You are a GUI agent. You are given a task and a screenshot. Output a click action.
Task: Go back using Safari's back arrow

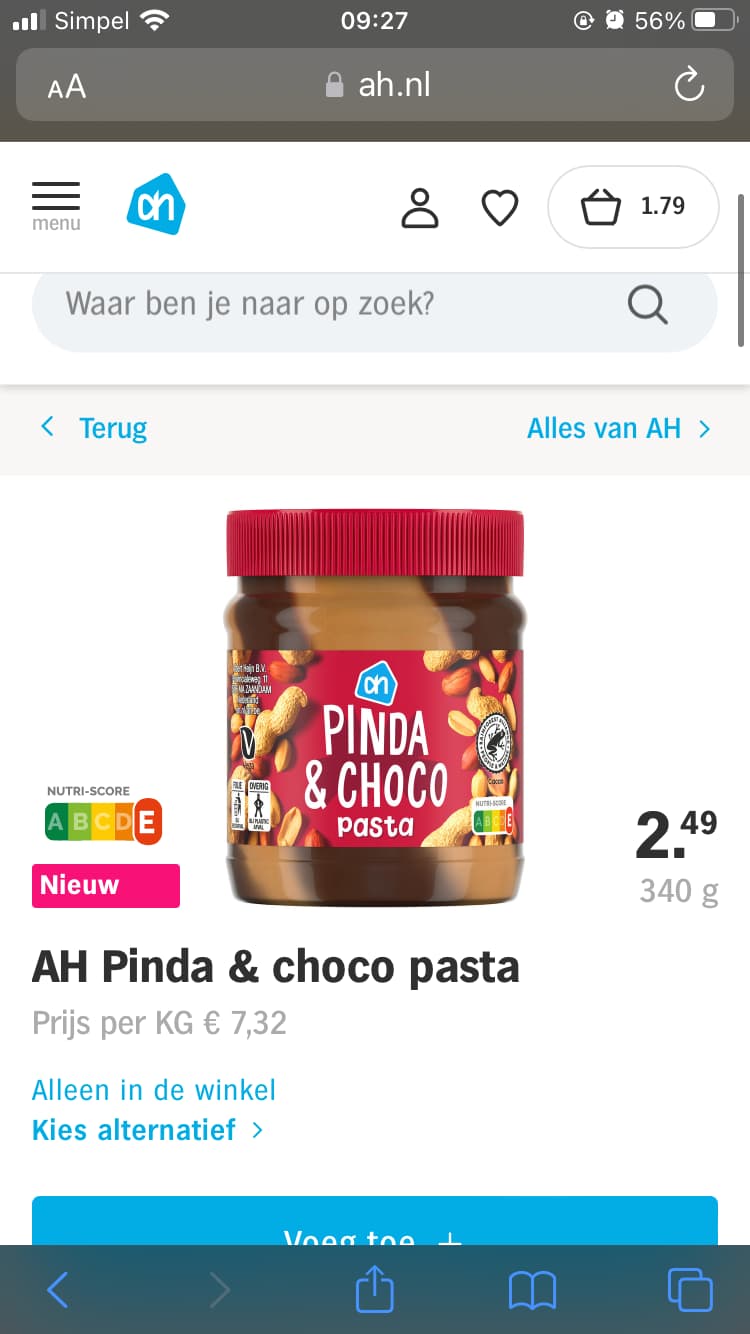pos(58,1290)
